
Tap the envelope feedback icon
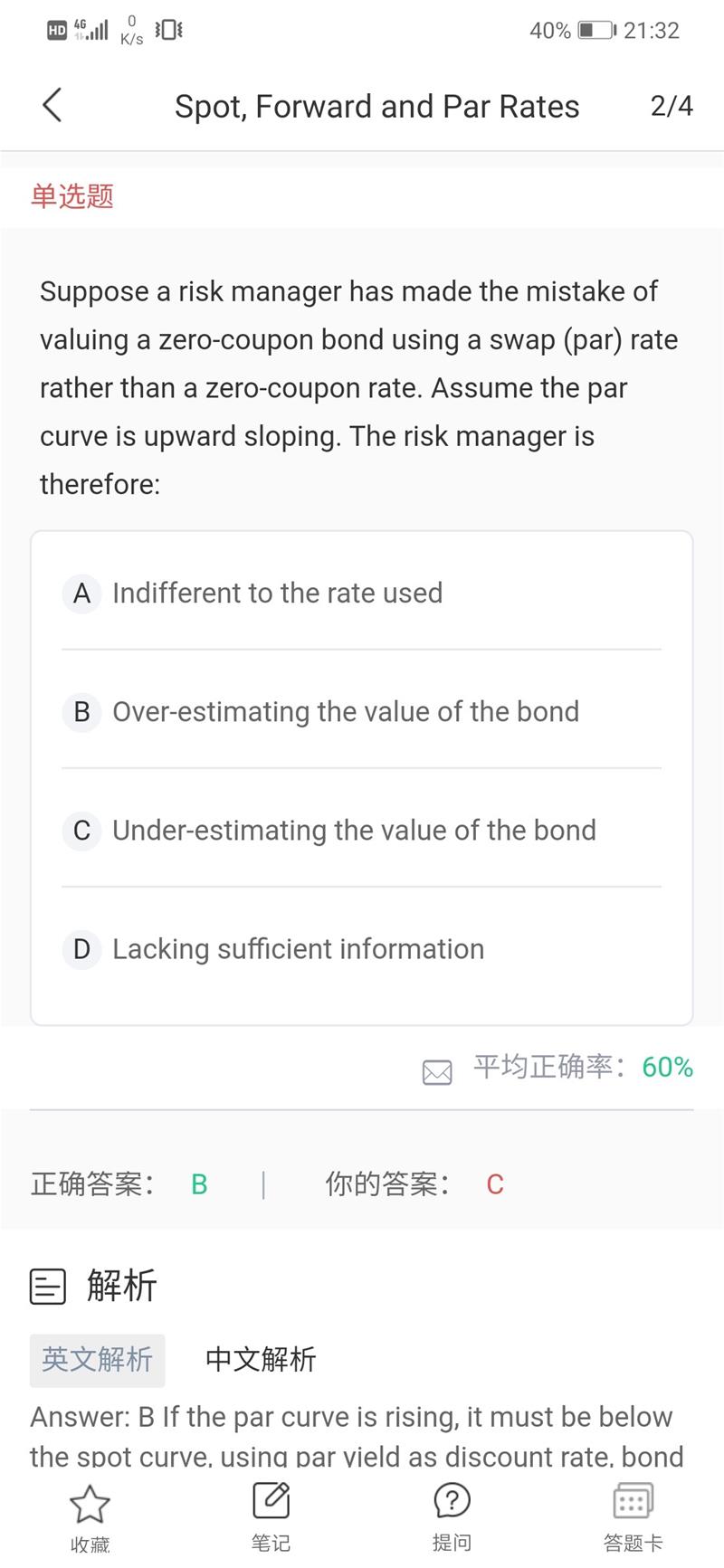(x=437, y=1072)
